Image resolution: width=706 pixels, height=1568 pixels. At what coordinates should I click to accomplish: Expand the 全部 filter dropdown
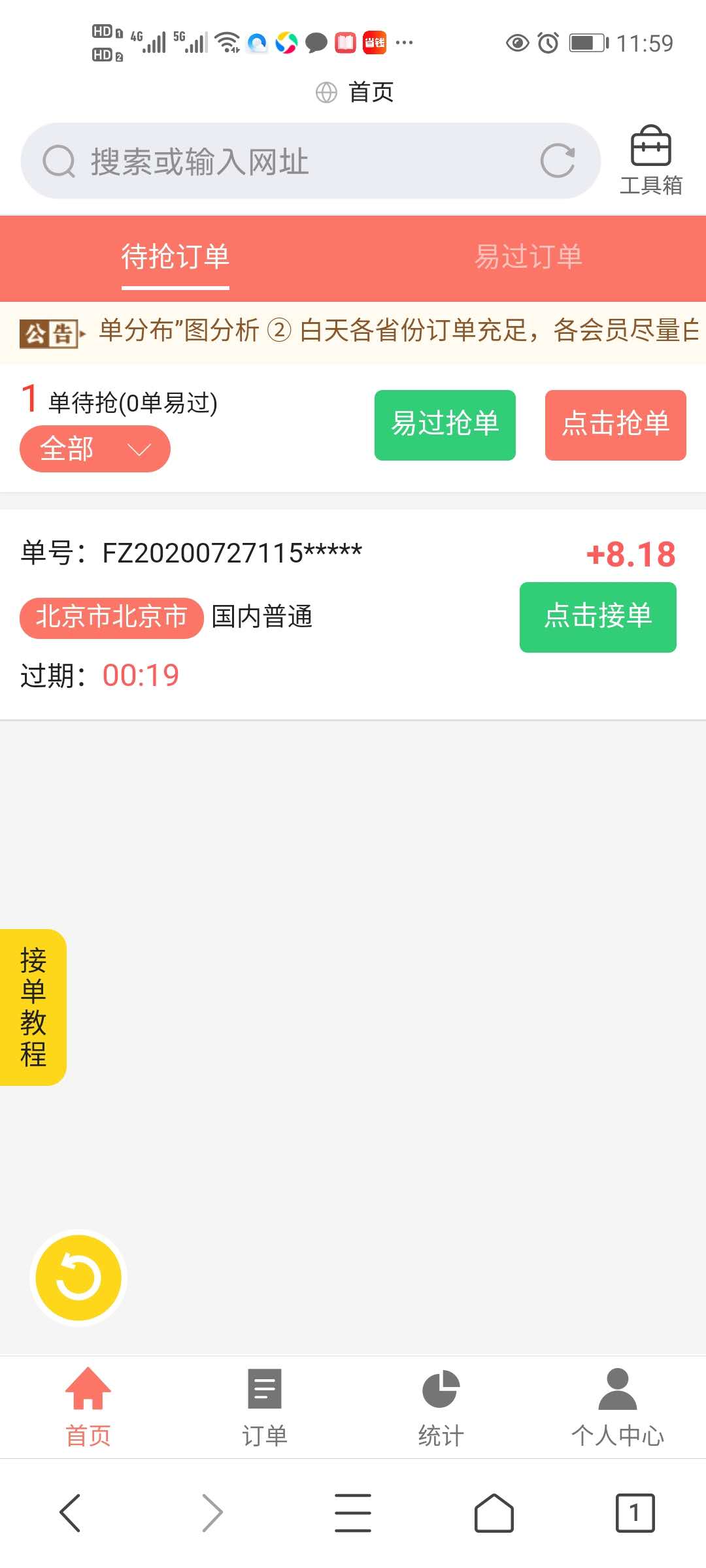[95, 449]
